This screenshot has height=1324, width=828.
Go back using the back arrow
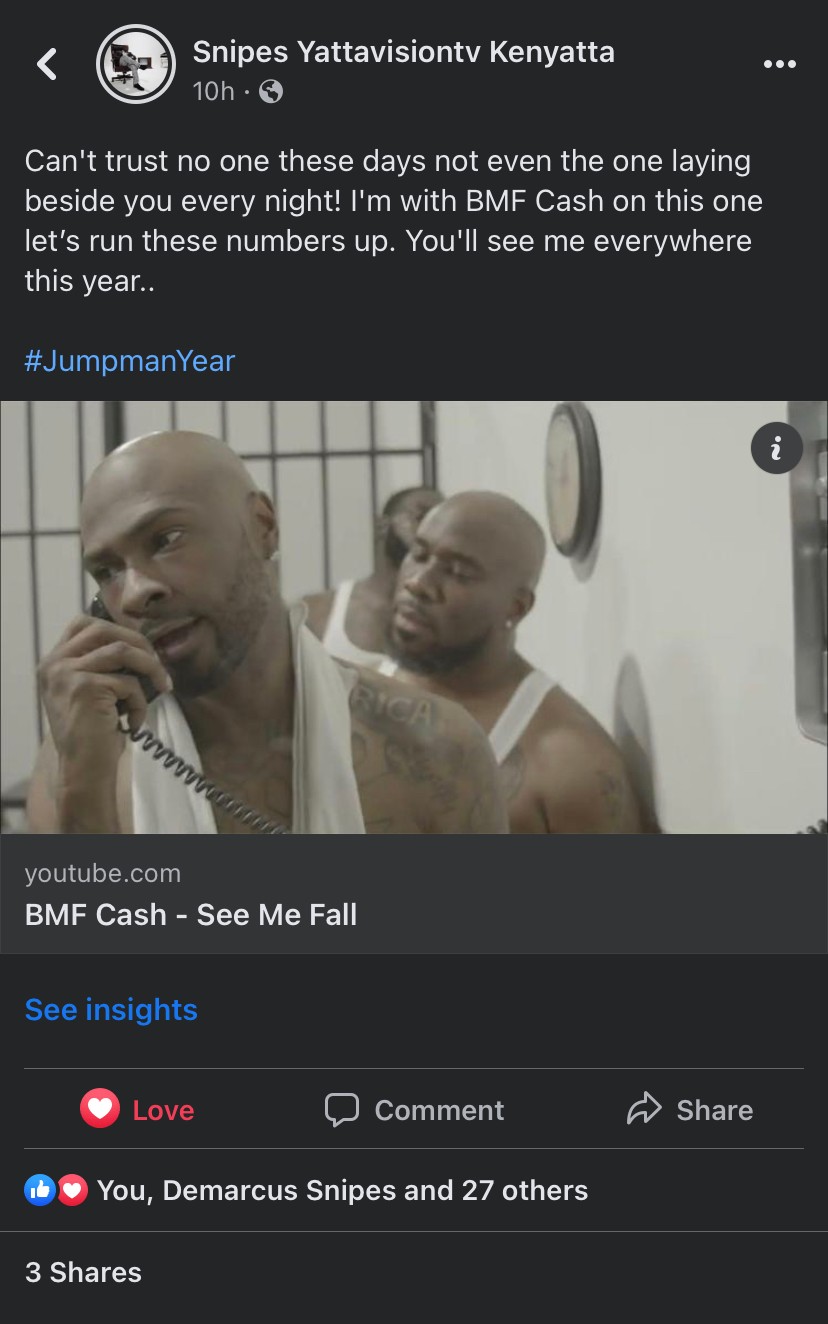point(46,65)
